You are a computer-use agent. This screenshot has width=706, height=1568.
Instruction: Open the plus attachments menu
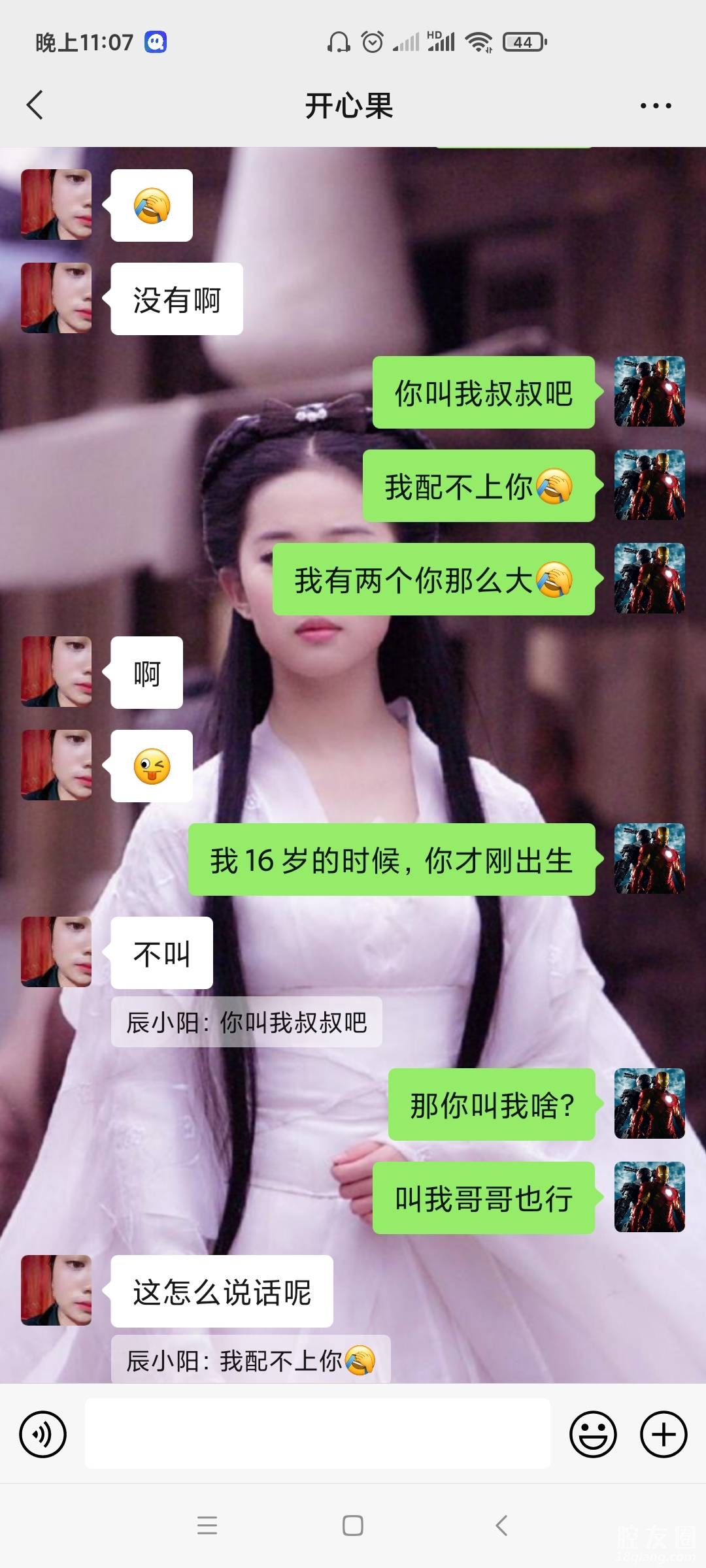663,1435
